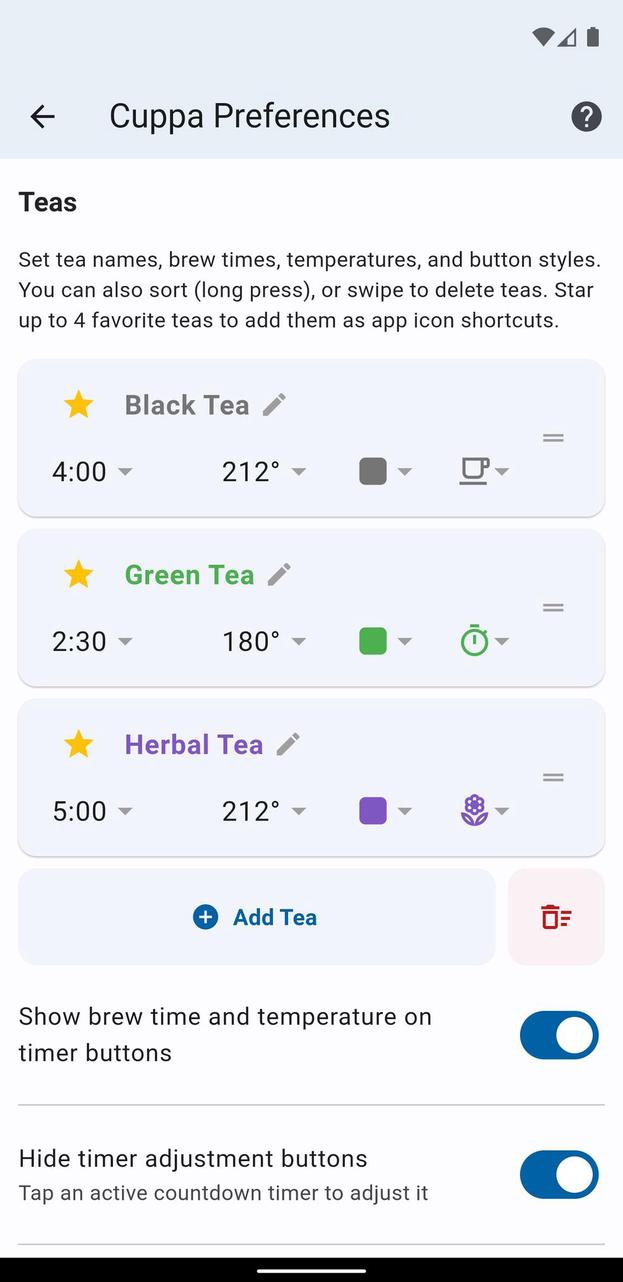Viewport: 623px width, 1282px height.
Task: Pick a new color for Black Tea
Action: tap(385, 471)
